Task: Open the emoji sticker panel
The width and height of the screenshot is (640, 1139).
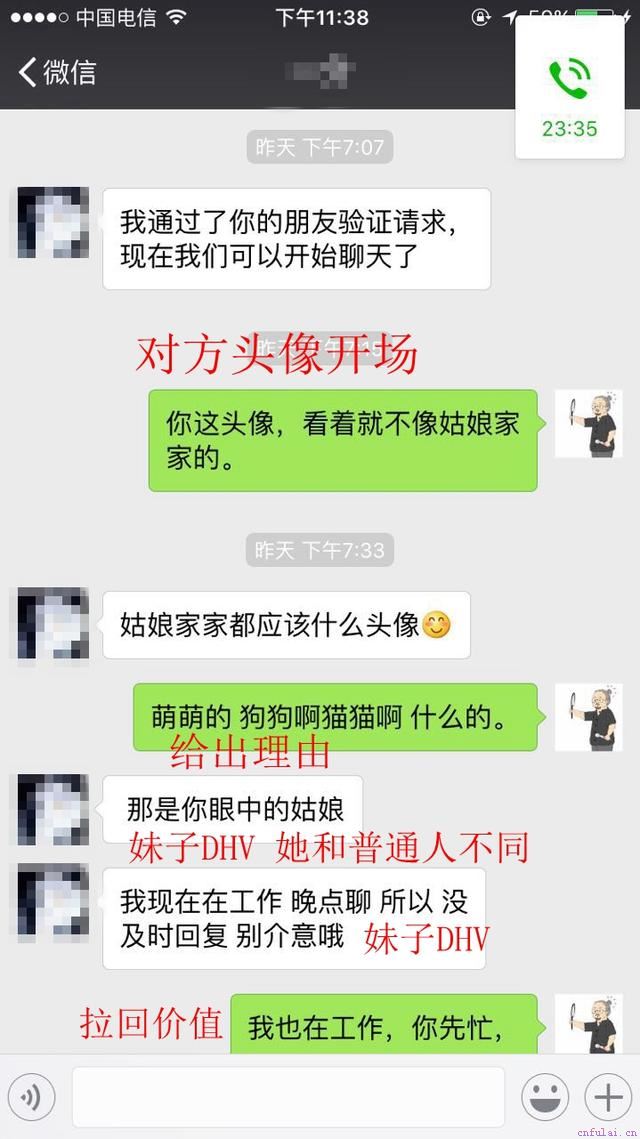Action: tap(545, 1096)
